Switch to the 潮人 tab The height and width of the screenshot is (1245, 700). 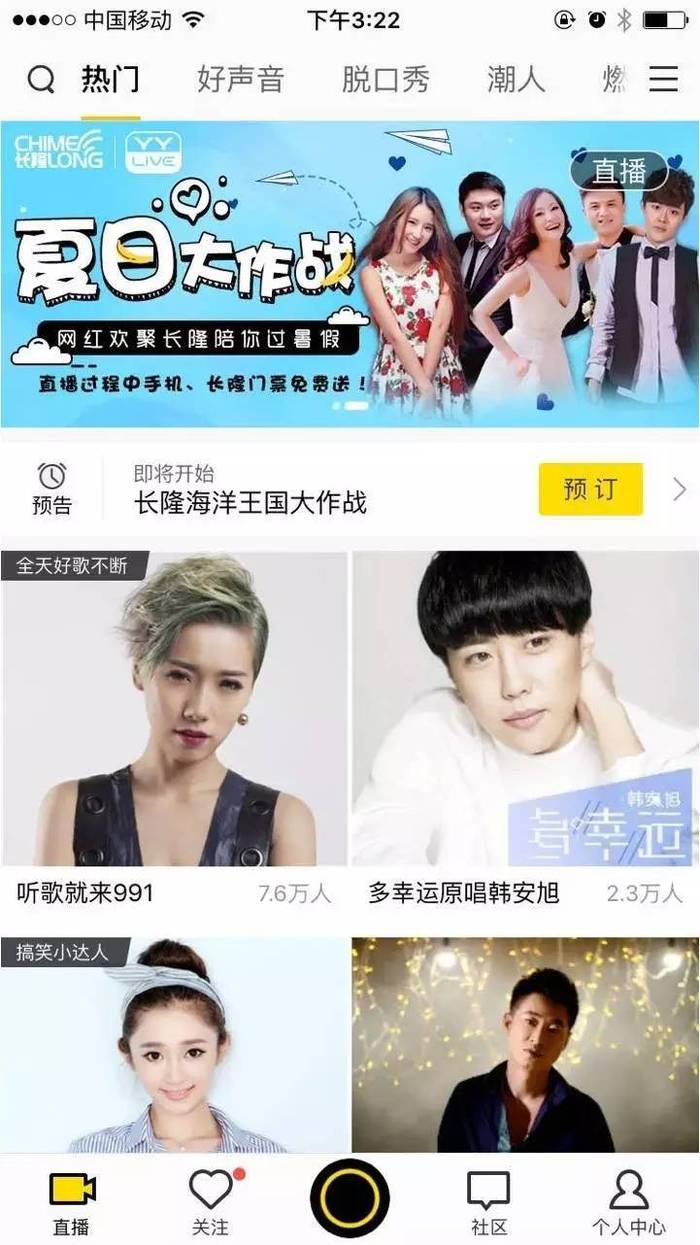[516, 80]
